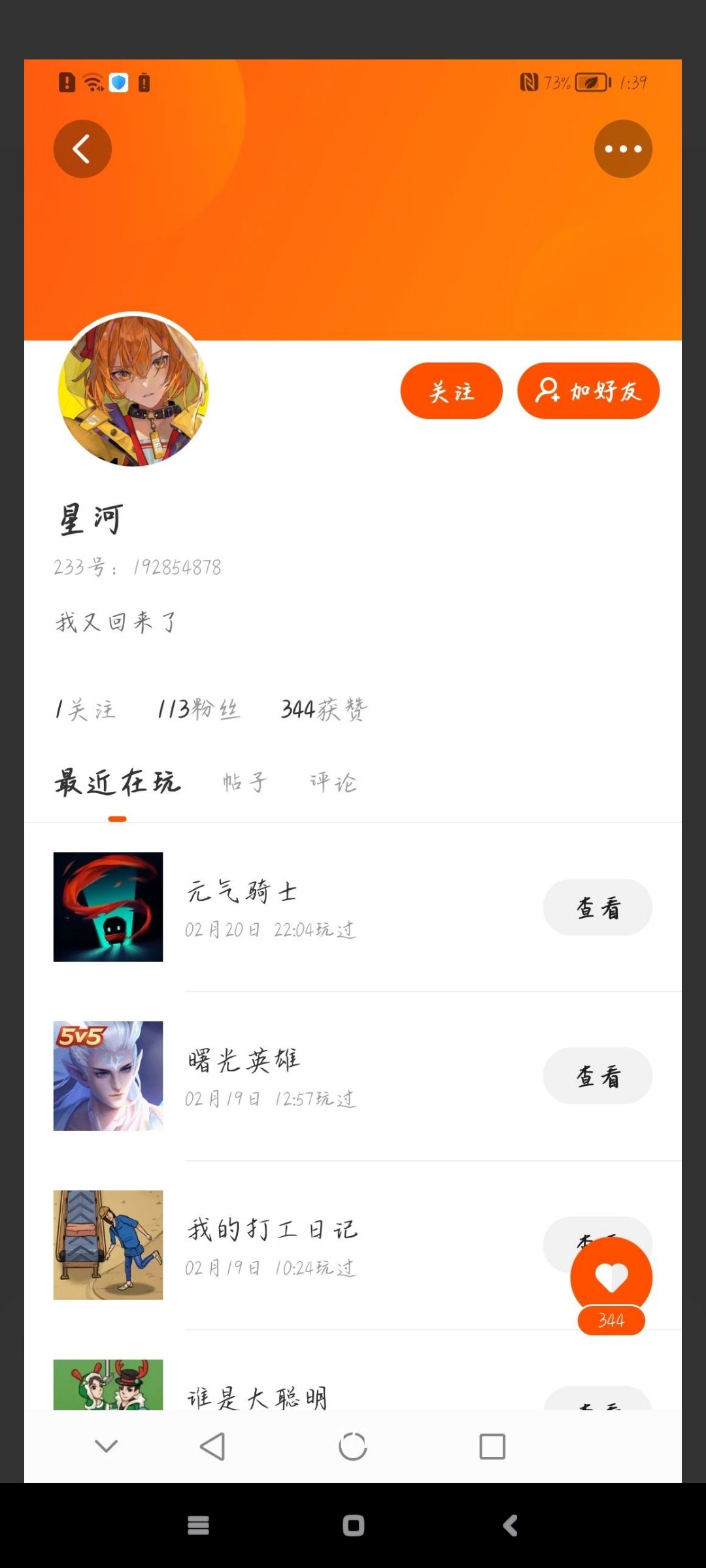Select the 最近在玩 tab
Viewport: 706px width, 1568px height.
click(118, 782)
